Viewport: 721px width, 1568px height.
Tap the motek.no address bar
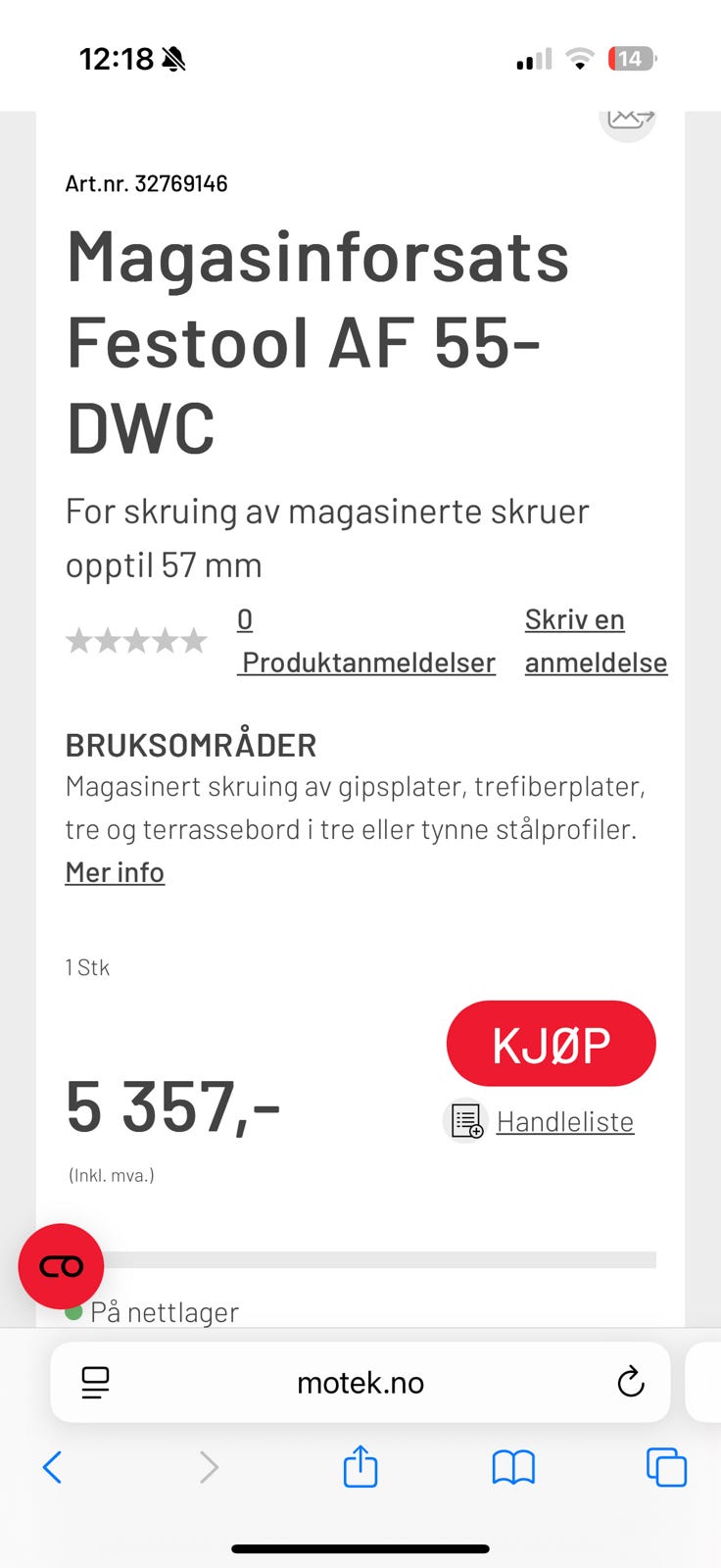(x=360, y=1383)
